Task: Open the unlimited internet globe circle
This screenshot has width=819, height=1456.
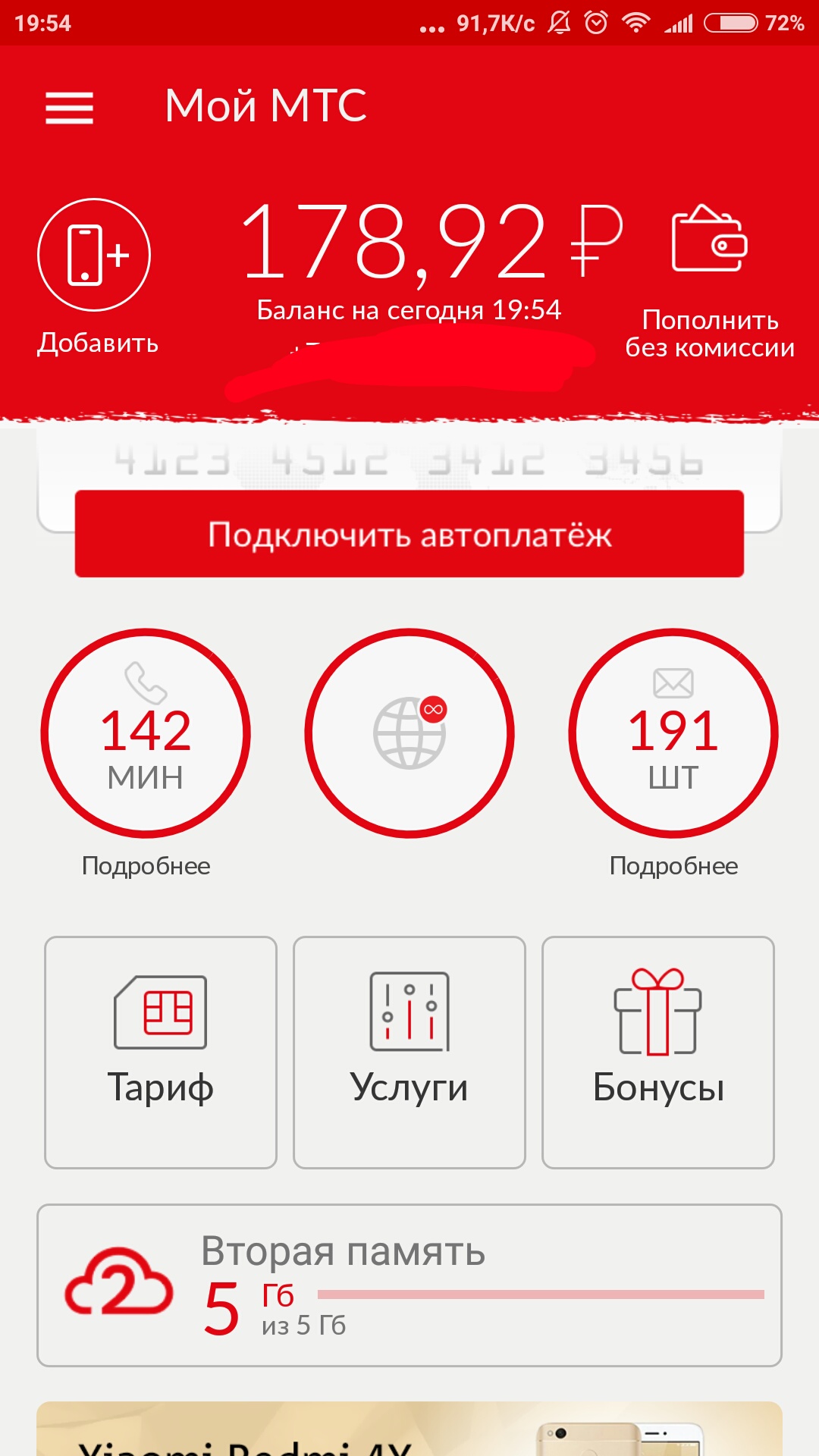Action: coord(409,733)
